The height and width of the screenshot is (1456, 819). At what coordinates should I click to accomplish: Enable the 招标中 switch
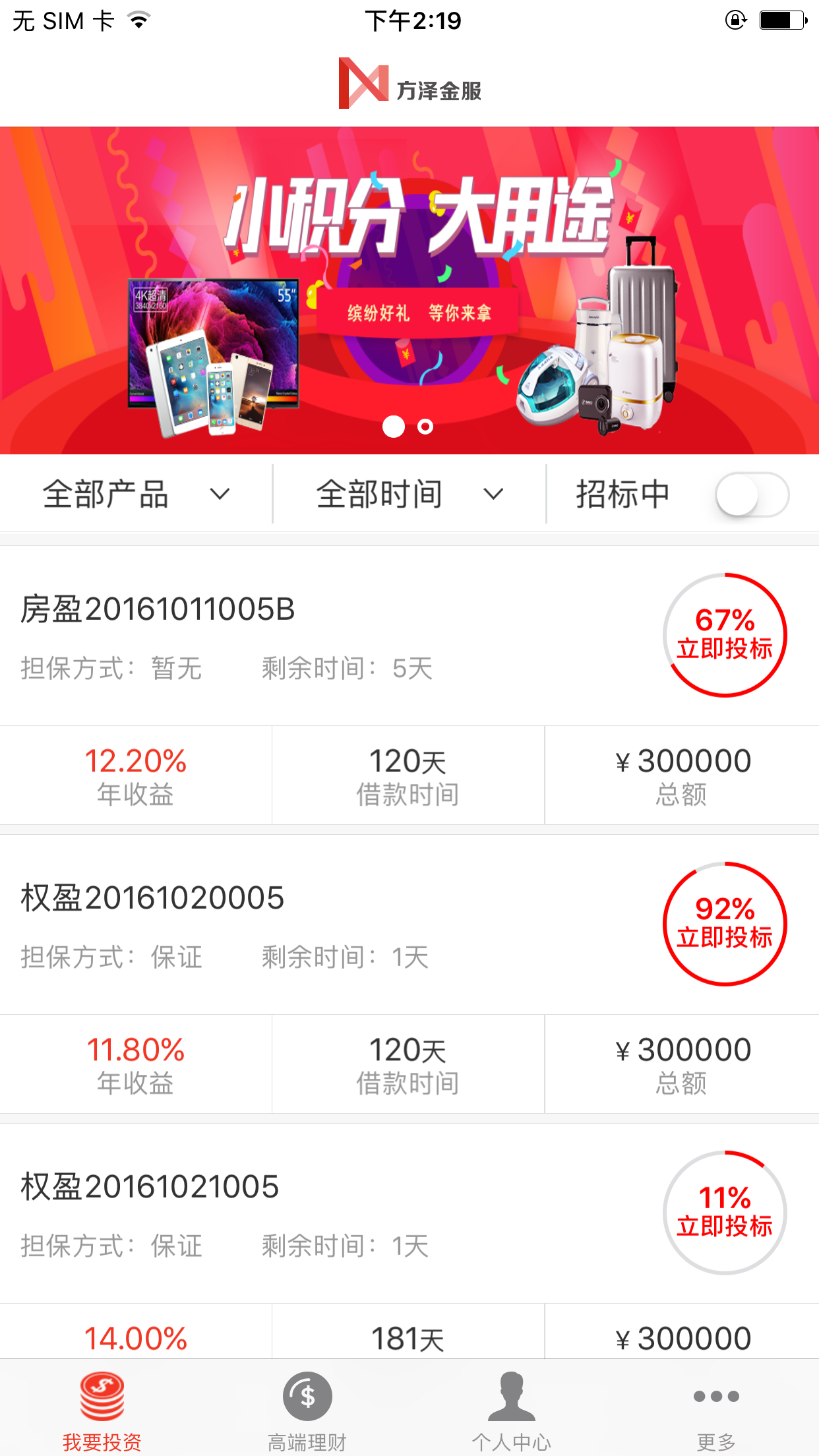click(x=752, y=495)
